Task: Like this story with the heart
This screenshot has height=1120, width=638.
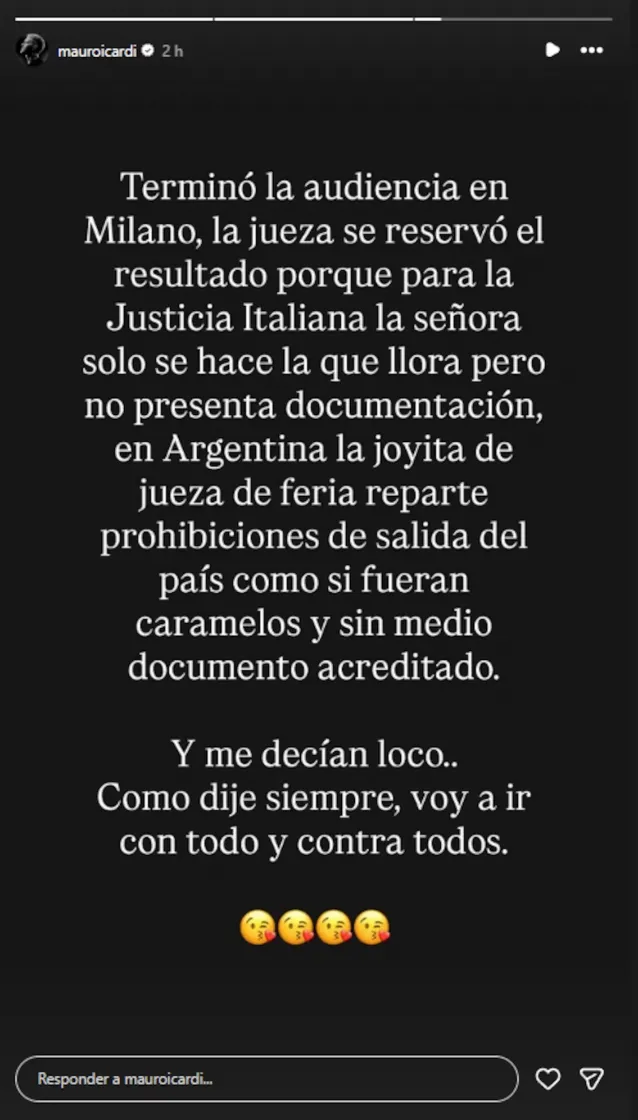Action: pos(548,1079)
